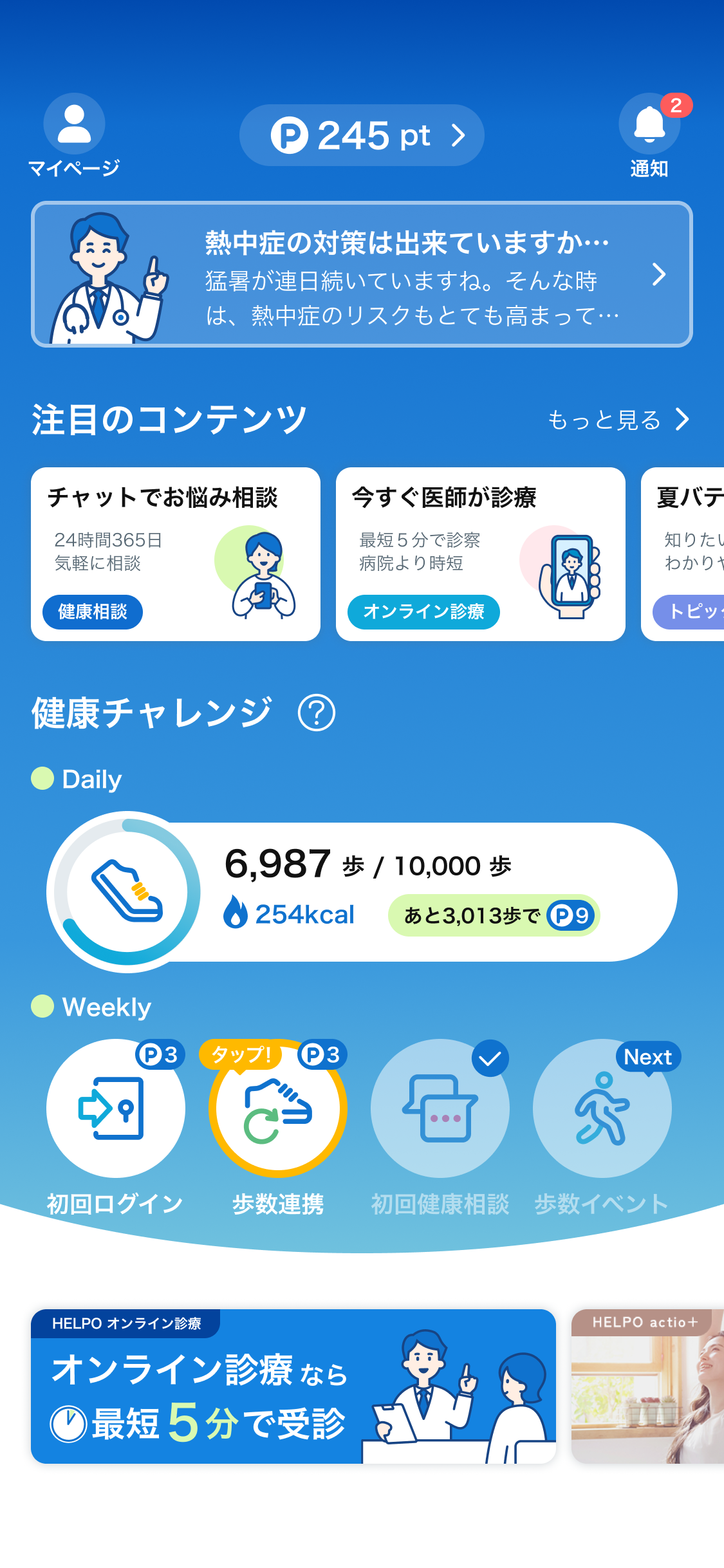Open the 熱中症の対策 message banner
This screenshot has width=724, height=1568.
pos(362,275)
